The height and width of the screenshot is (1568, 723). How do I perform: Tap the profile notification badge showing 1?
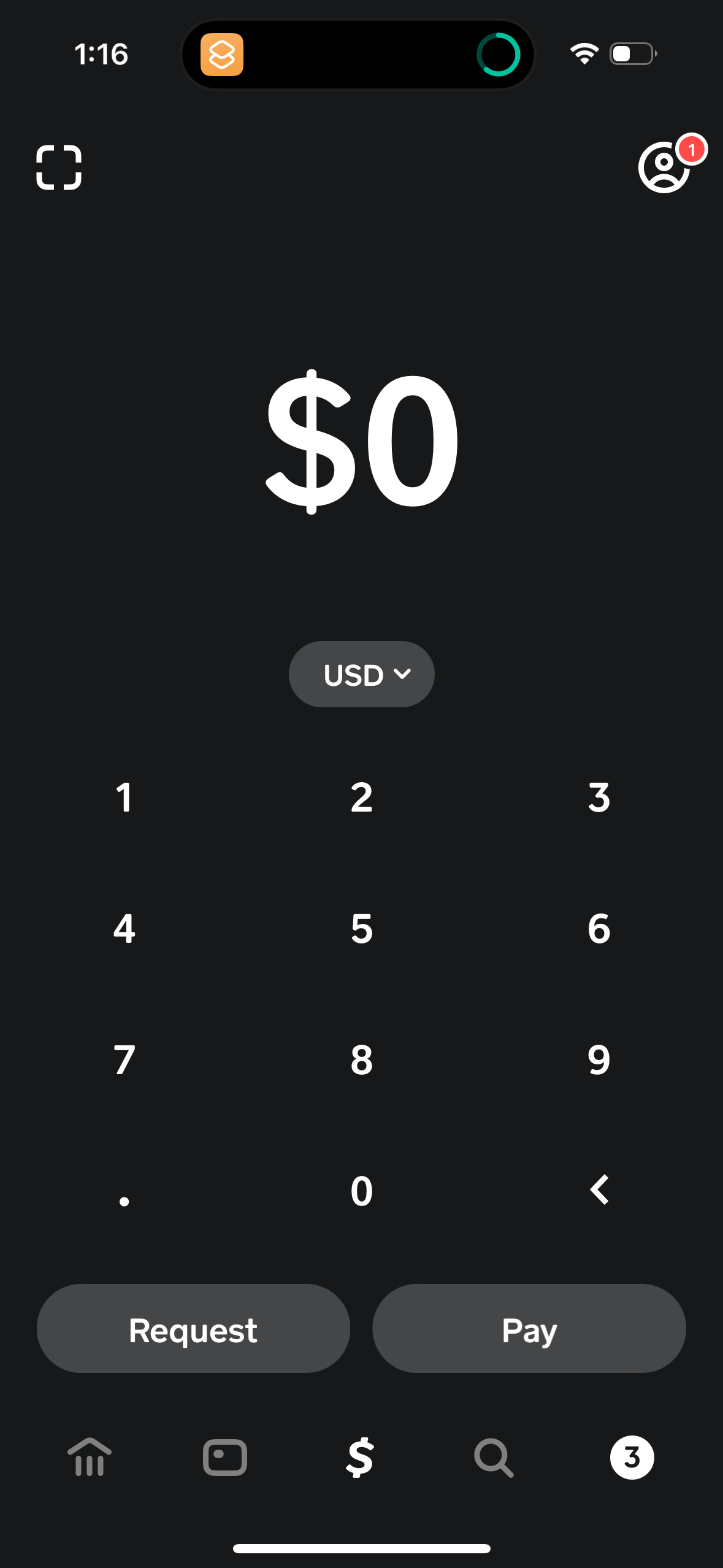pos(692,149)
